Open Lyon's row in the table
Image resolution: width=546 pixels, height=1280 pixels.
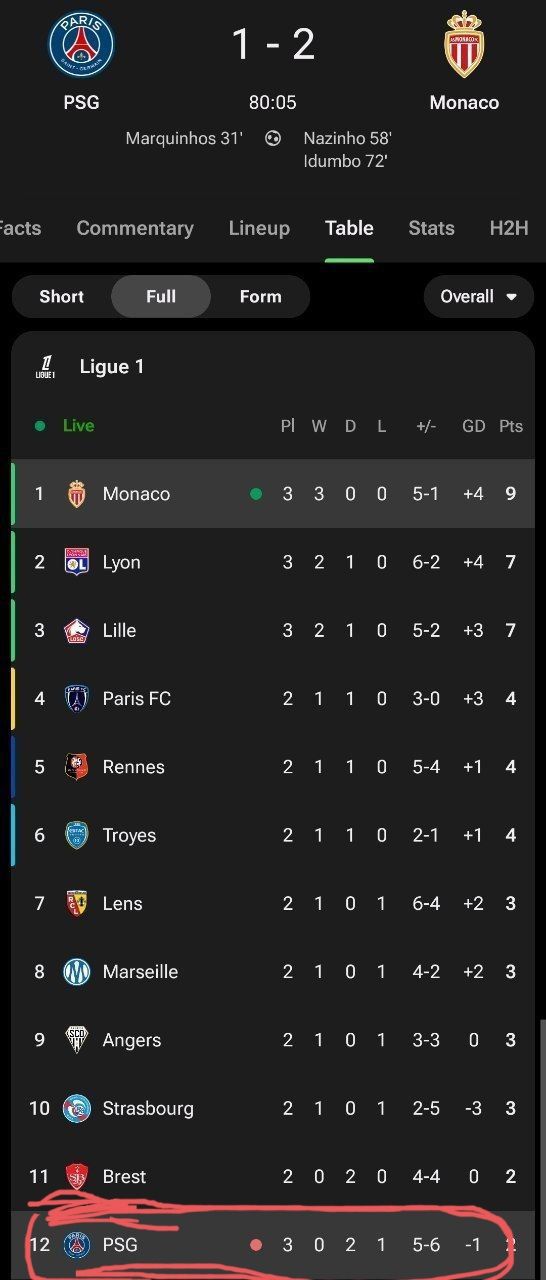coord(273,562)
